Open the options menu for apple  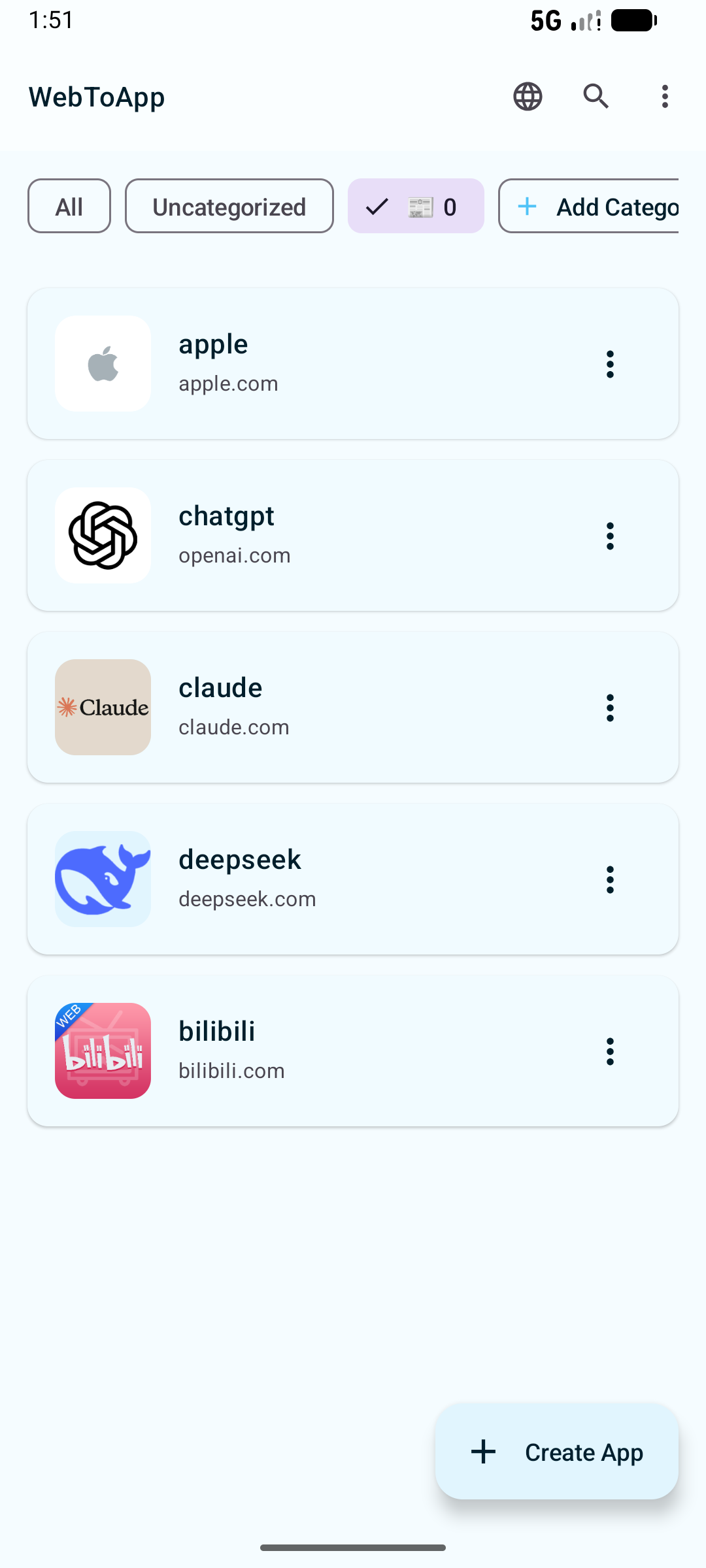(610, 364)
